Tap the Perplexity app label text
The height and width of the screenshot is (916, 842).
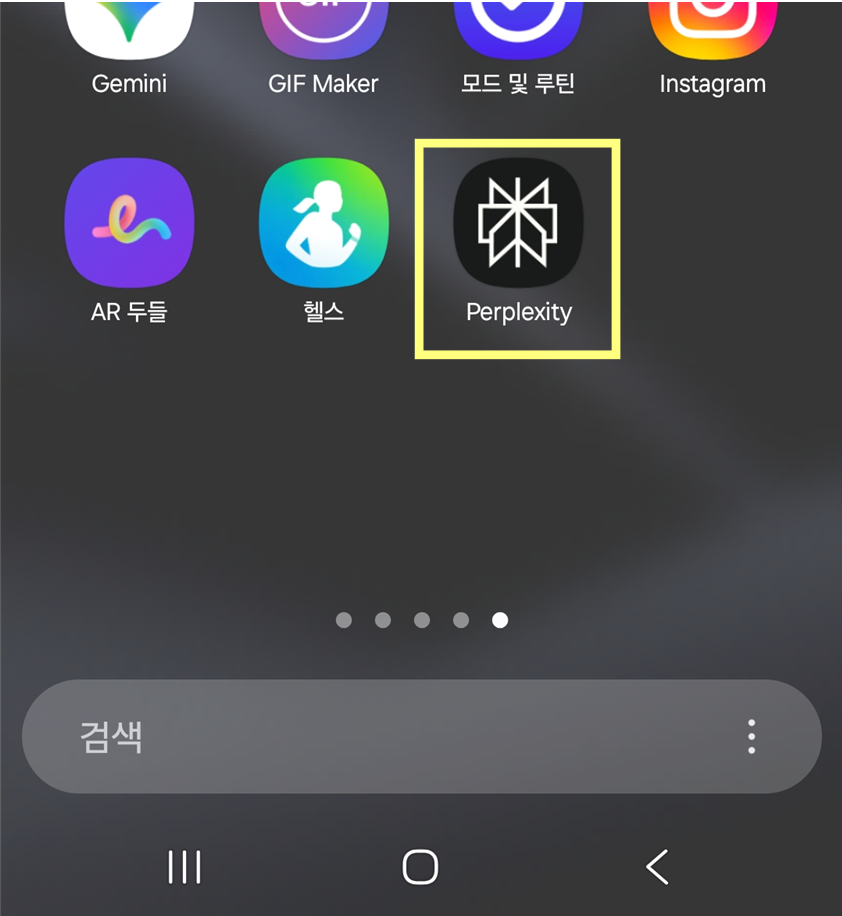(518, 313)
